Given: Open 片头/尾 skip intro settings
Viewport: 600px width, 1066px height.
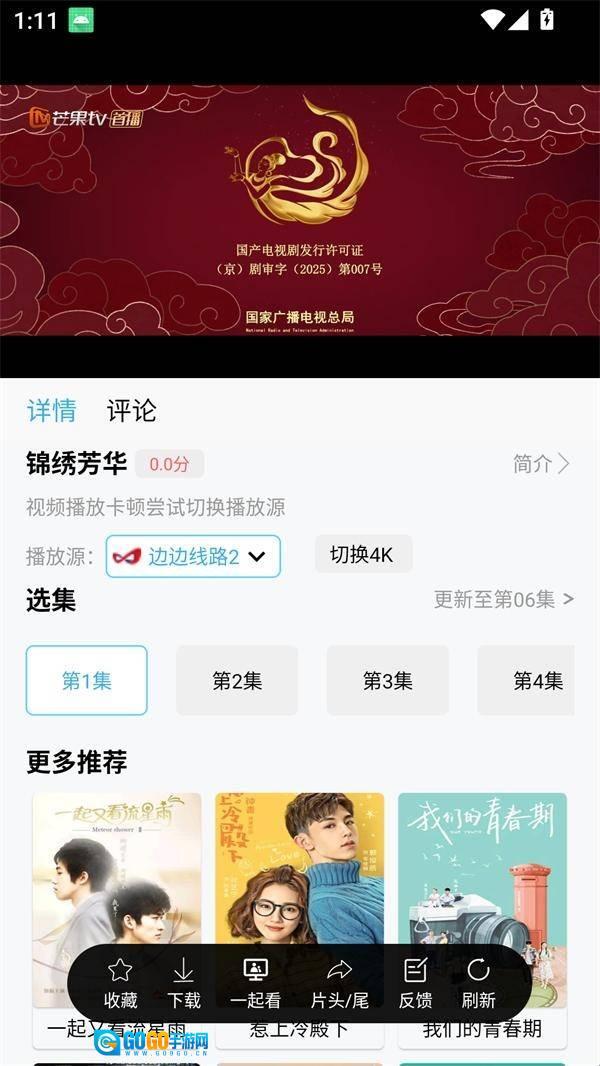Looking at the screenshot, I should coord(340,982).
